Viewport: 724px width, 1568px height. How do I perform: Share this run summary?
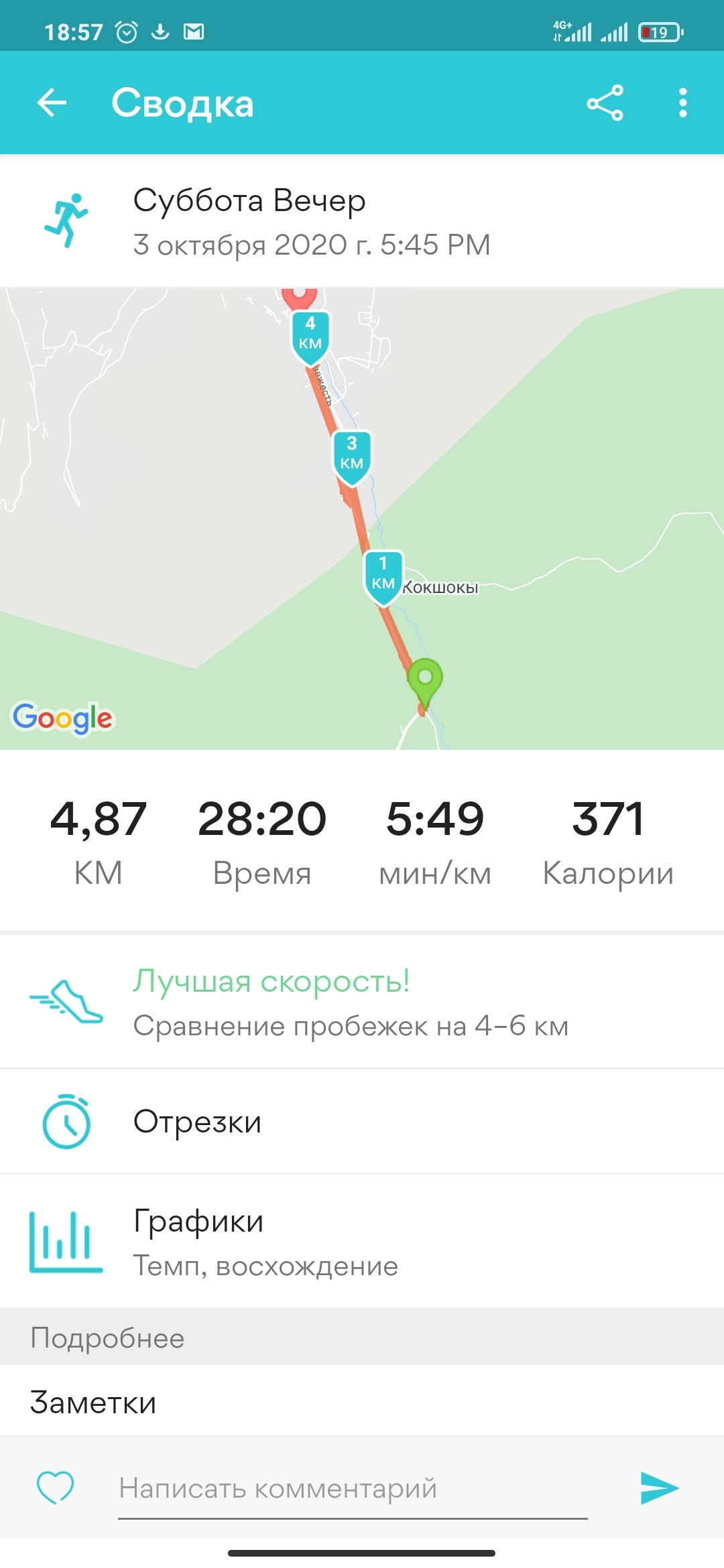(x=605, y=103)
